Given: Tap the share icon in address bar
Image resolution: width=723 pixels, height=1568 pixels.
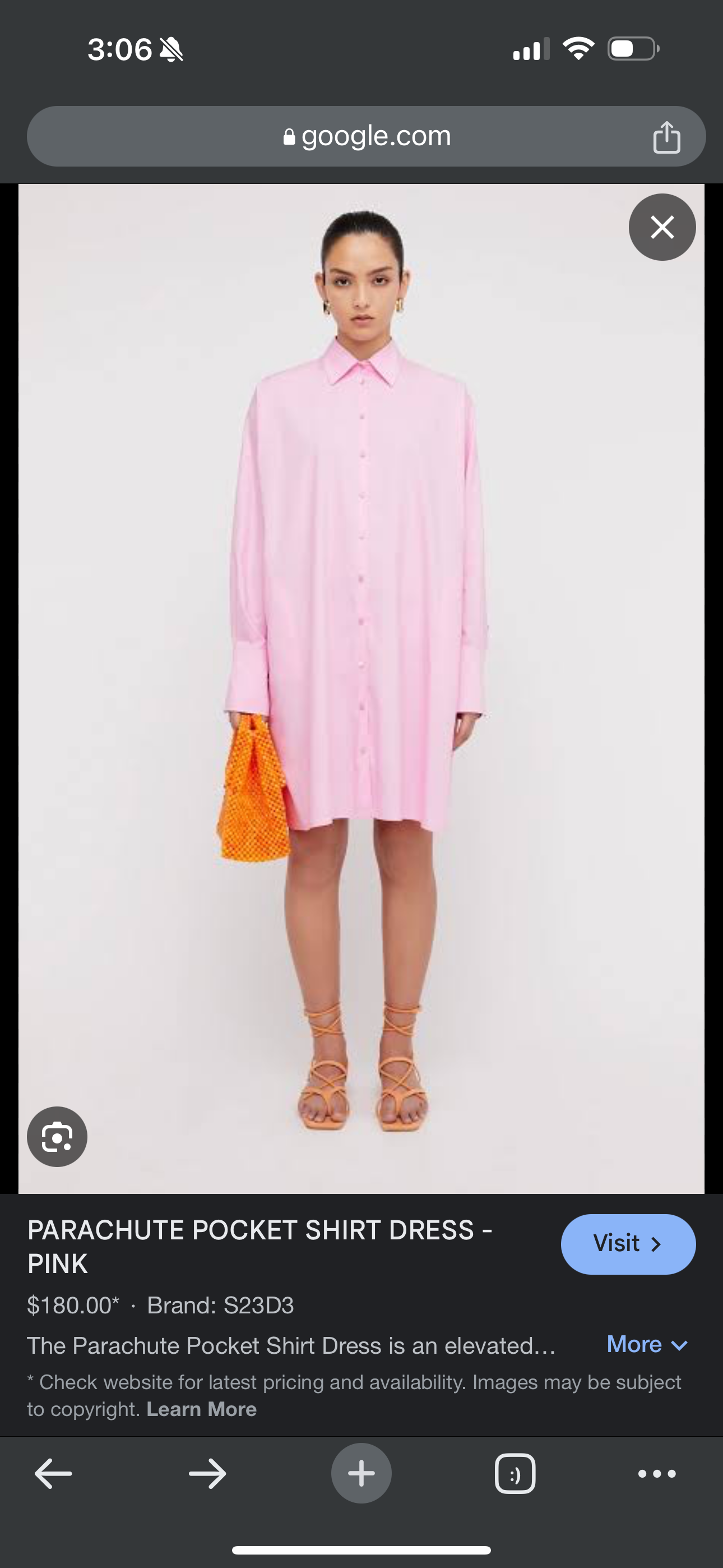Looking at the screenshot, I should point(668,136).
